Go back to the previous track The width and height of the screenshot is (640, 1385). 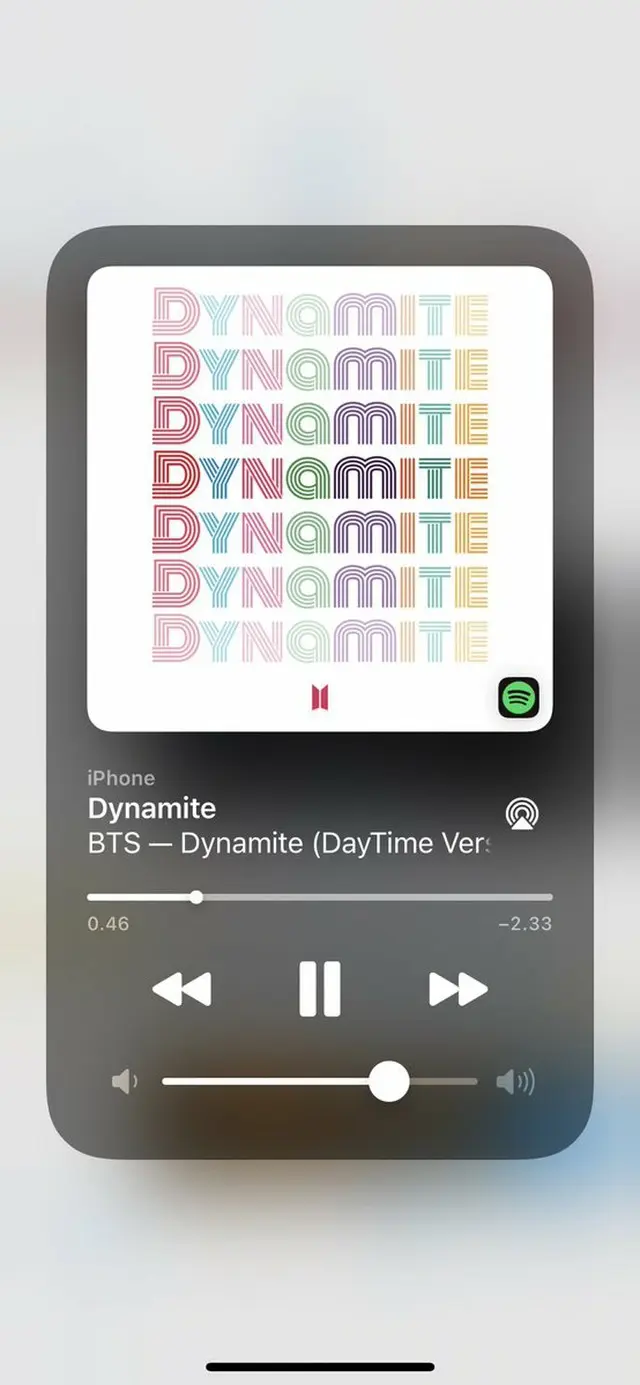coord(182,989)
